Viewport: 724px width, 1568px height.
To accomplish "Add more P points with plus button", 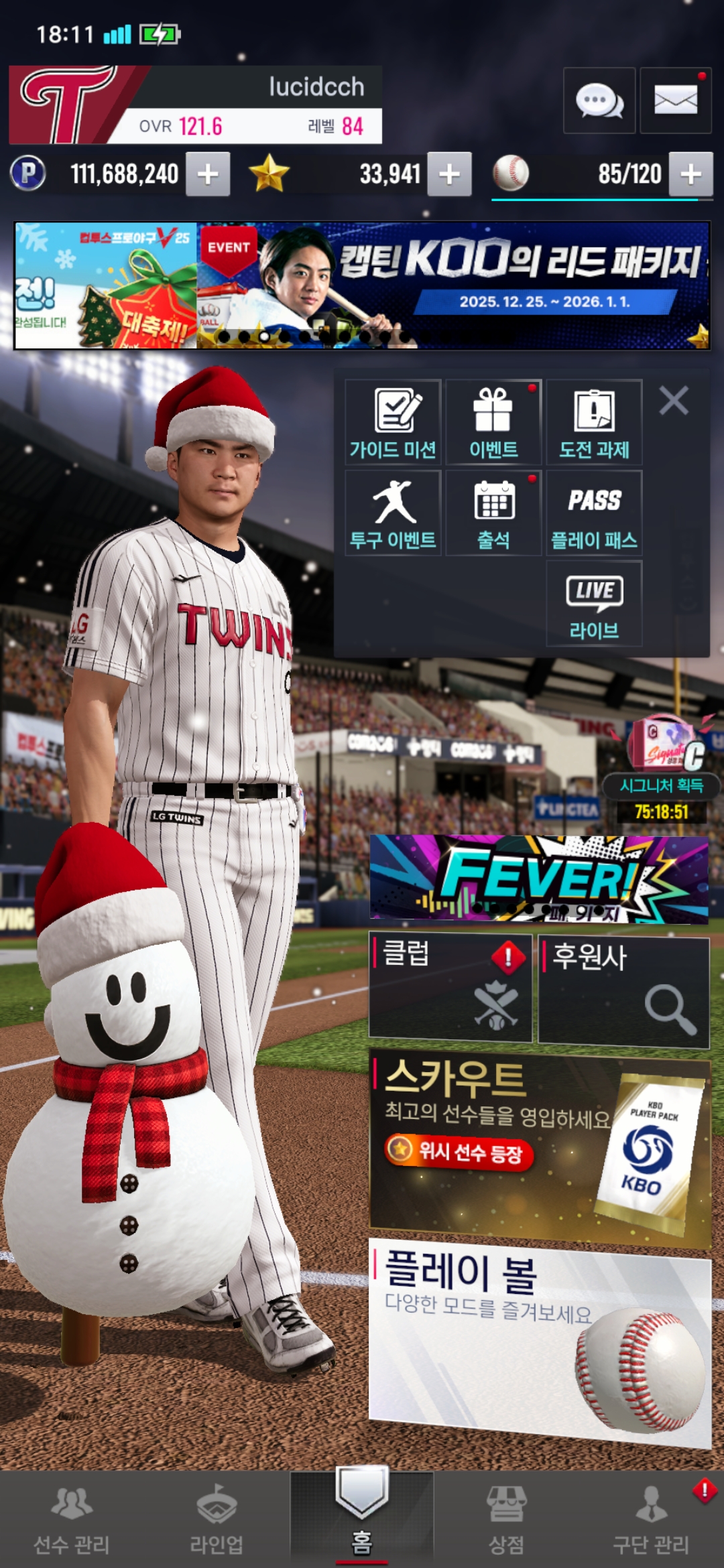I will (x=208, y=174).
